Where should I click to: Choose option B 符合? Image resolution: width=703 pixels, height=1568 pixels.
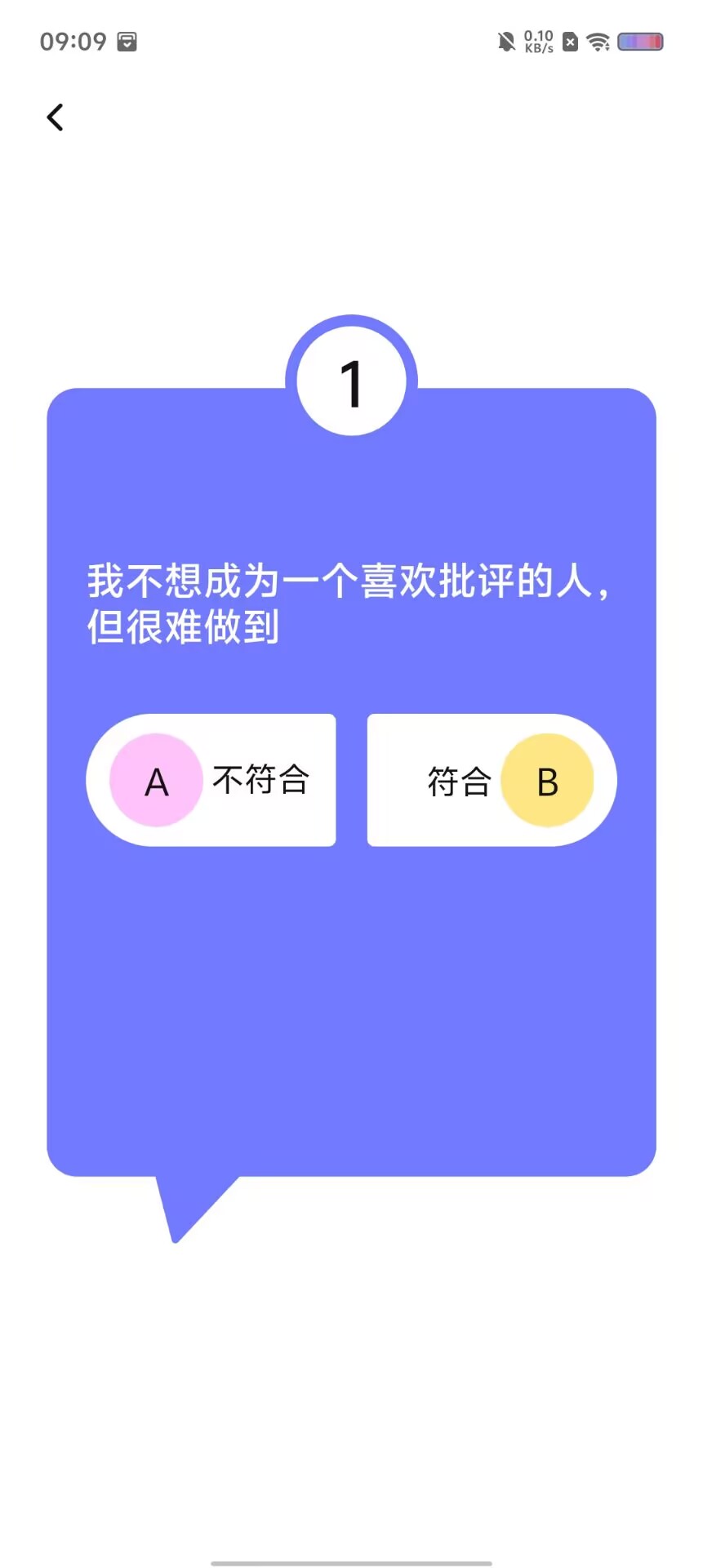click(x=492, y=780)
